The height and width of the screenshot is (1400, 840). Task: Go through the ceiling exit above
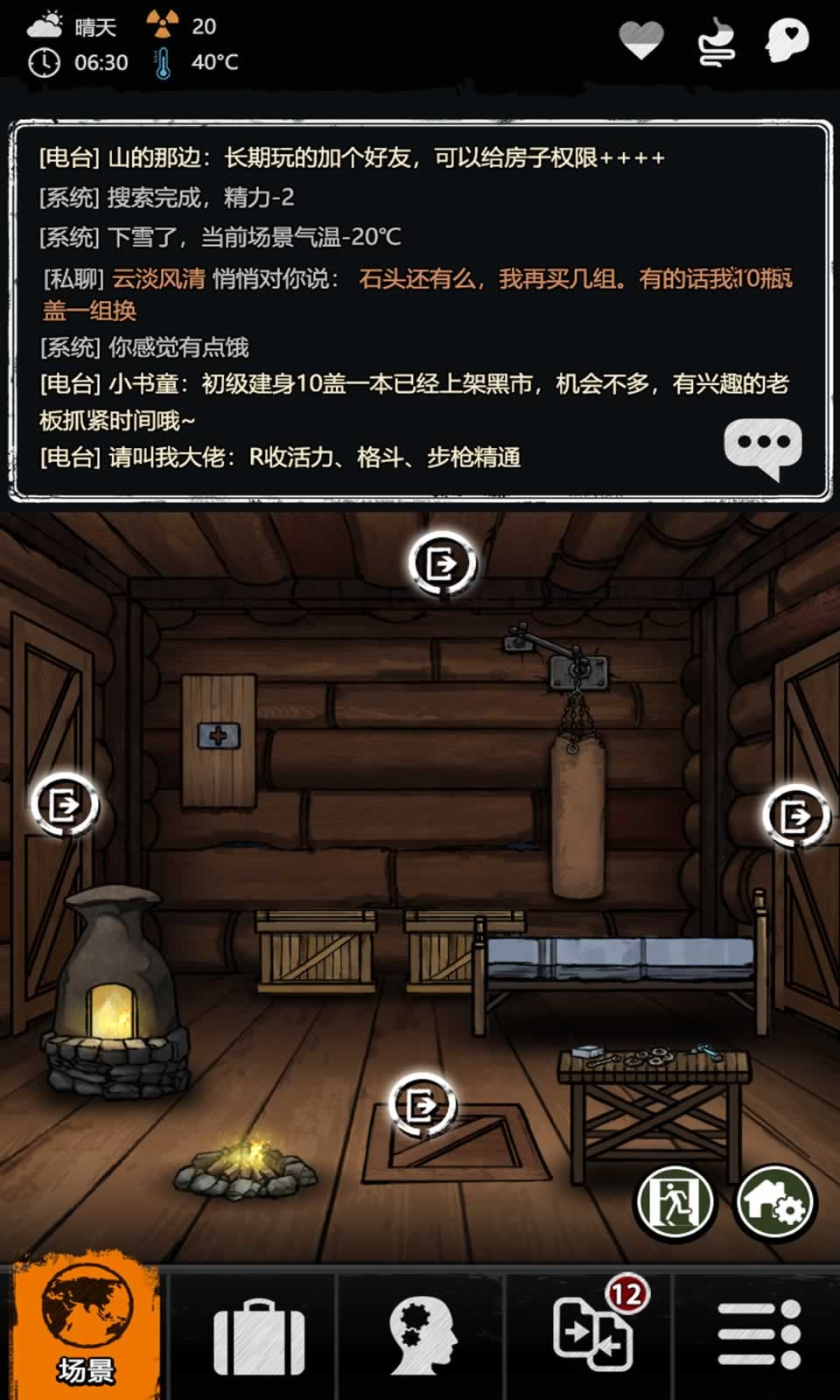coord(442,563)
